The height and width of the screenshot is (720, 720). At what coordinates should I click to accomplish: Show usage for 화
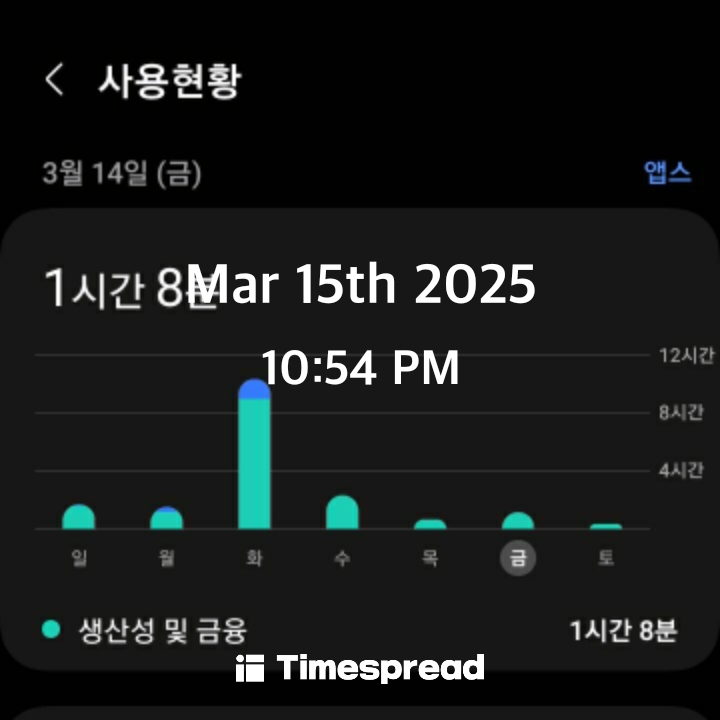point(254,558)
